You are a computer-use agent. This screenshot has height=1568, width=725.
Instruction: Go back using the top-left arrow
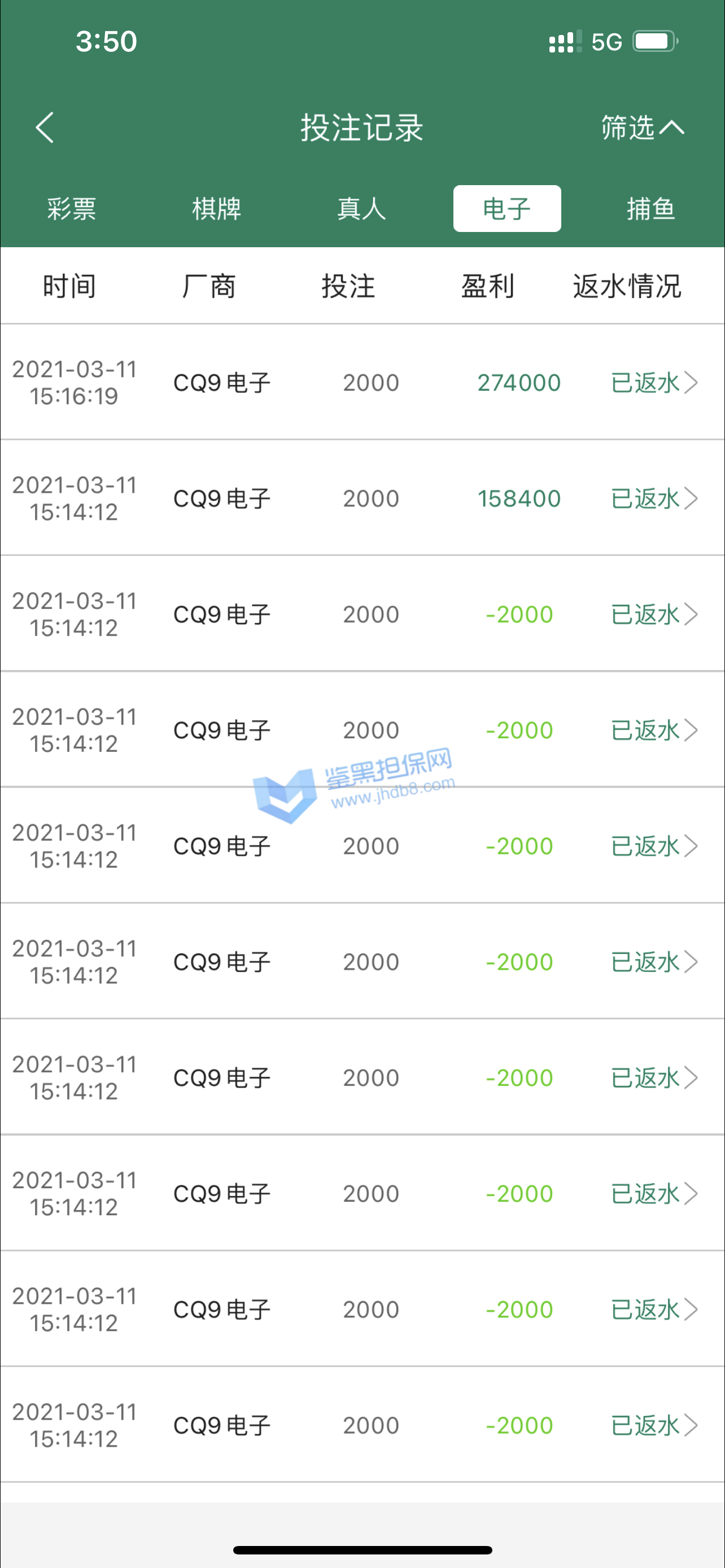(45, 128)
